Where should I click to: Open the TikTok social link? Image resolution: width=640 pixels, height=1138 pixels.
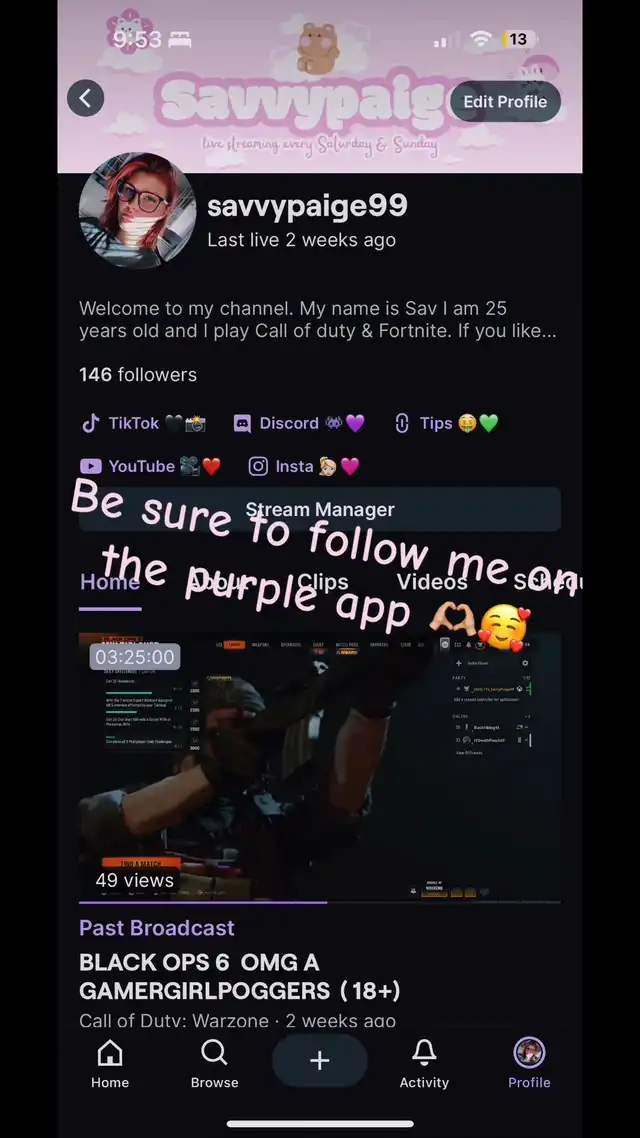coord(143,423)
